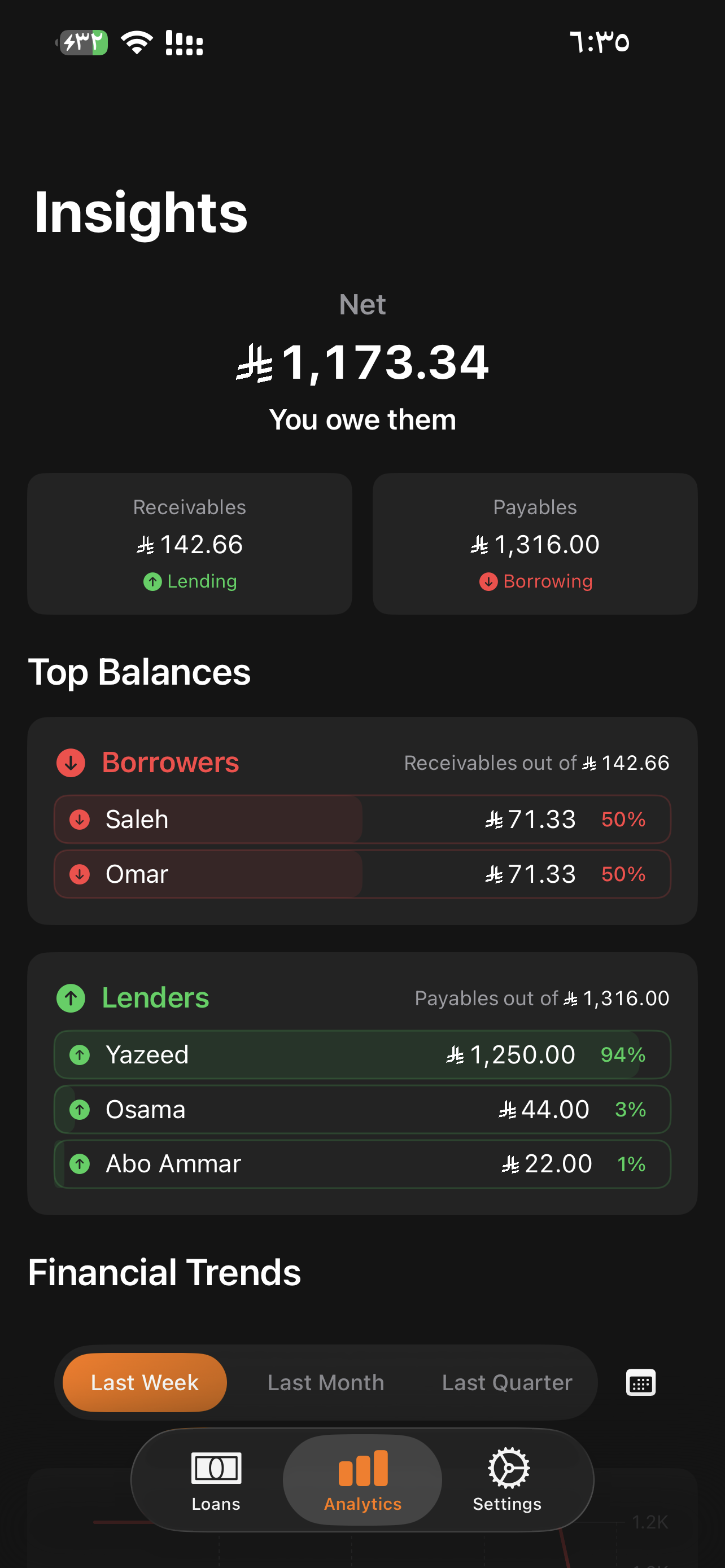Expand Abo Ammar's lender entry

362,1163
